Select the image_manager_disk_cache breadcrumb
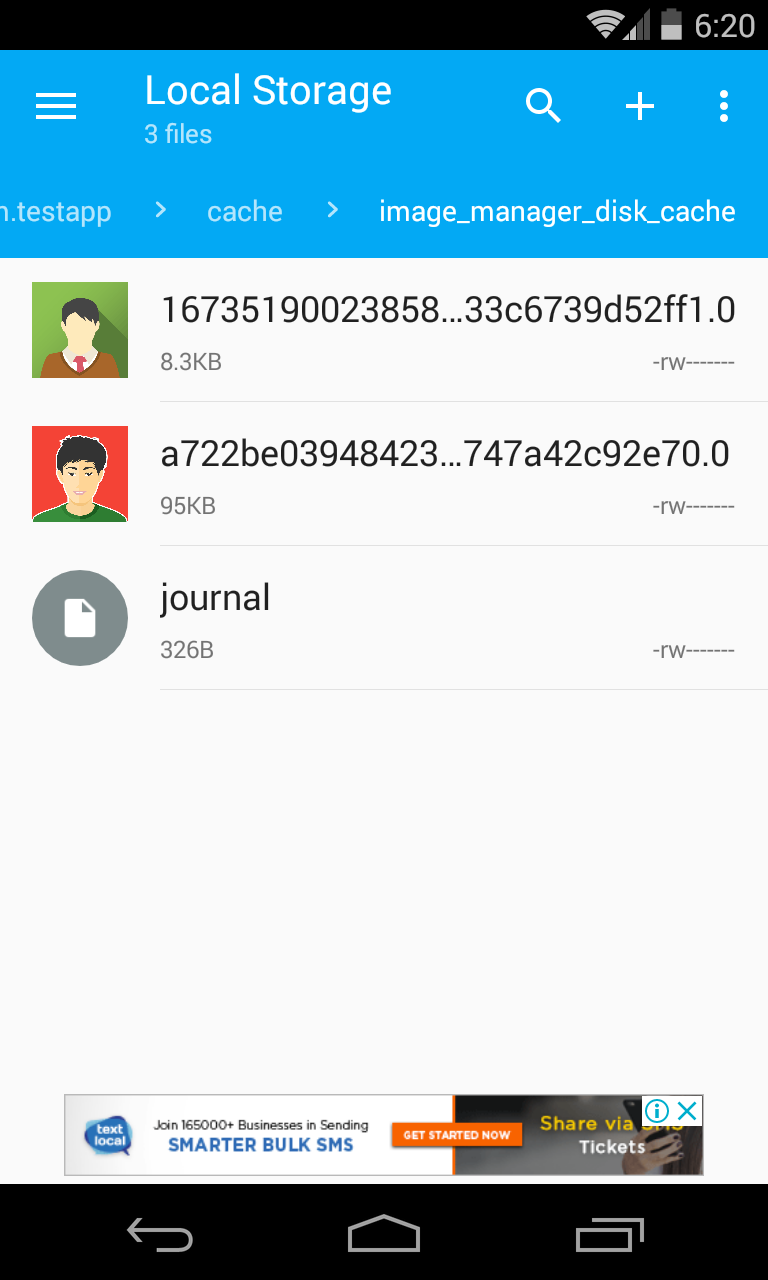The image size is (768, 1280). [x=556, y=211]
